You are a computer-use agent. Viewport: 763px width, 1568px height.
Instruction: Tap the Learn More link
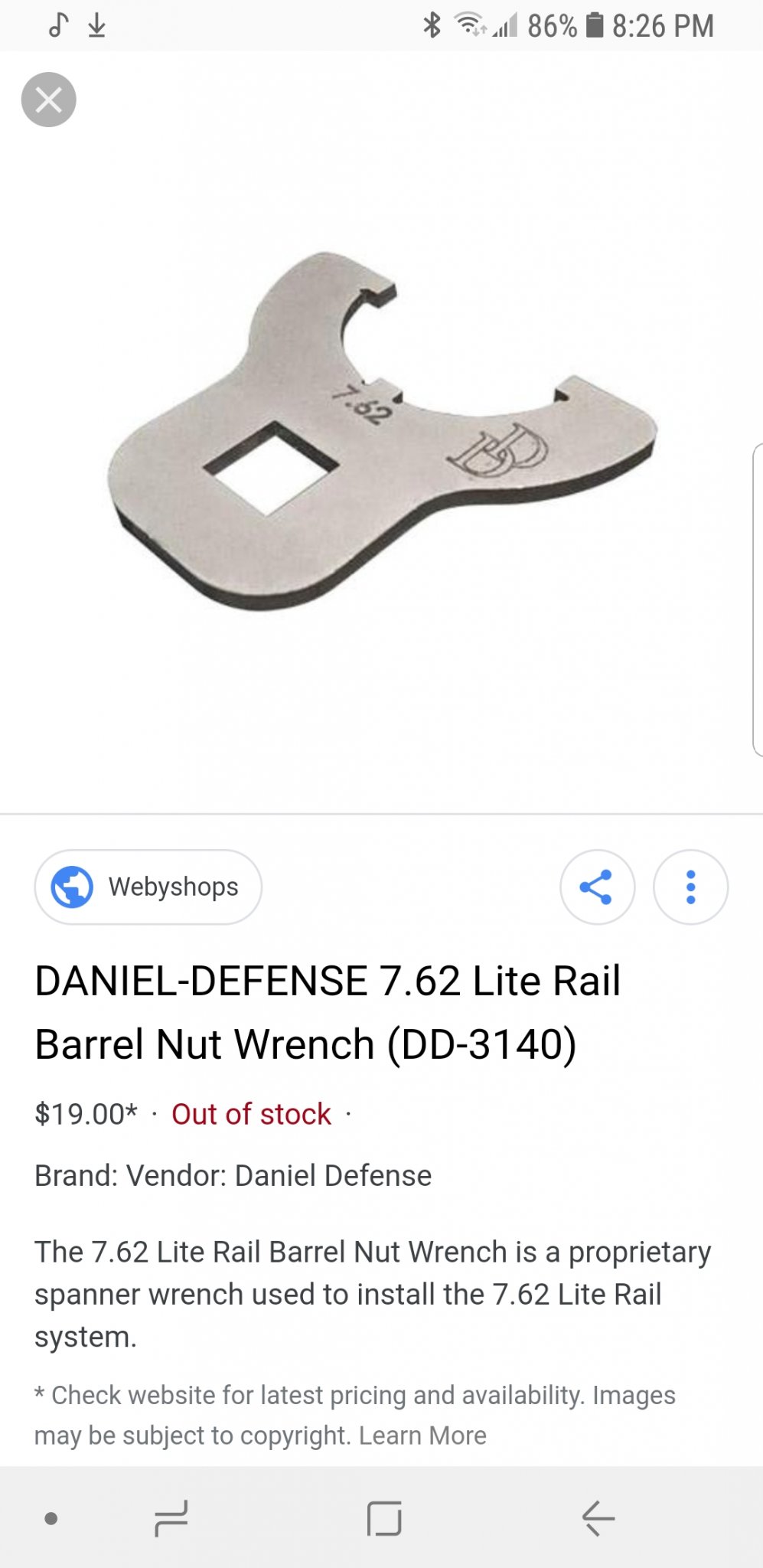pyautogui.click(x=422, y=1436)
